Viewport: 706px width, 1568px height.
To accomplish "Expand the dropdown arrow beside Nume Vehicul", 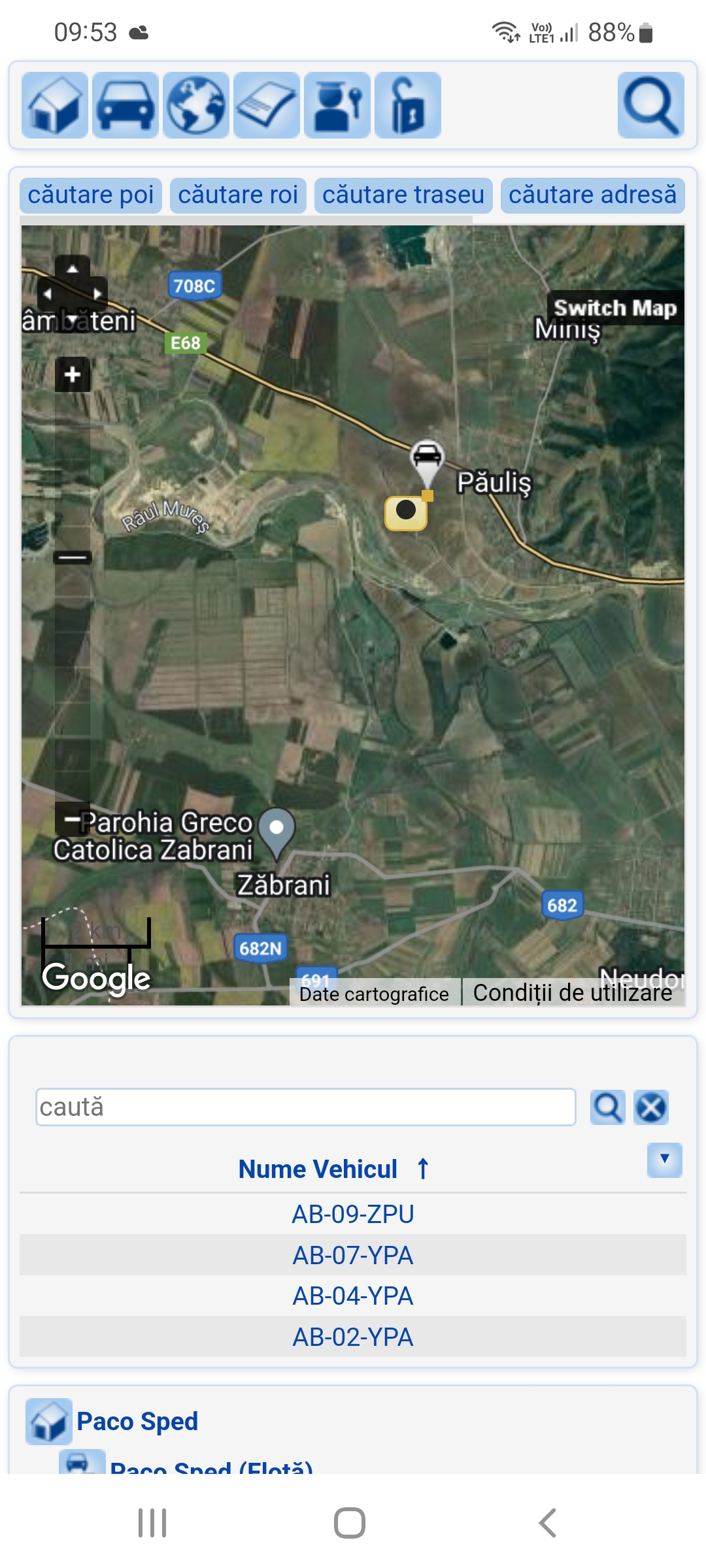I will 664,1160.
